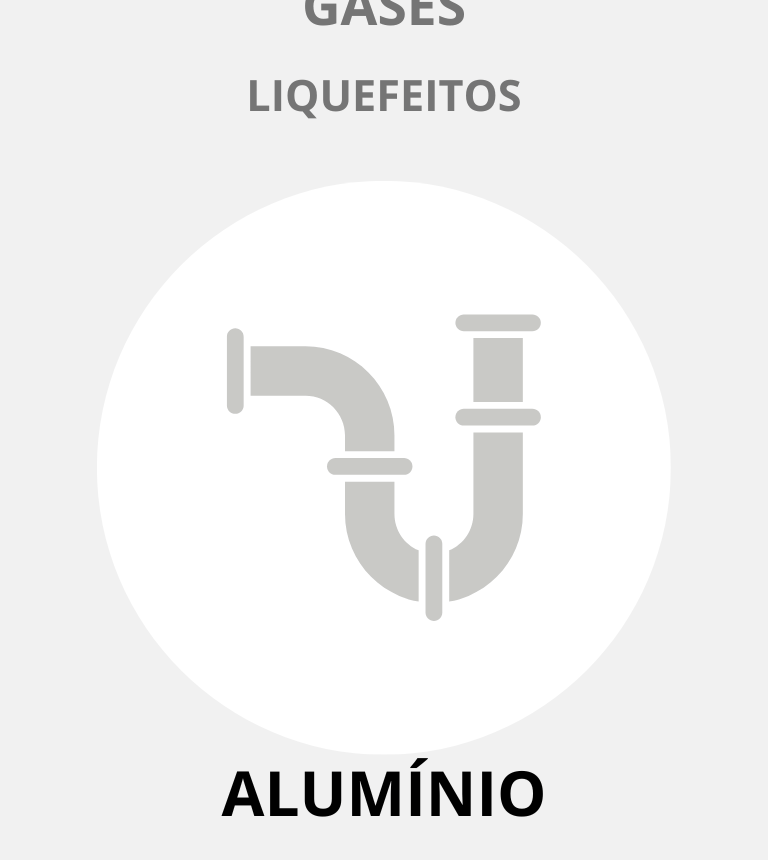
Task: Open the Alumínio category pipe tile
Action: click(x=384, y=467)
